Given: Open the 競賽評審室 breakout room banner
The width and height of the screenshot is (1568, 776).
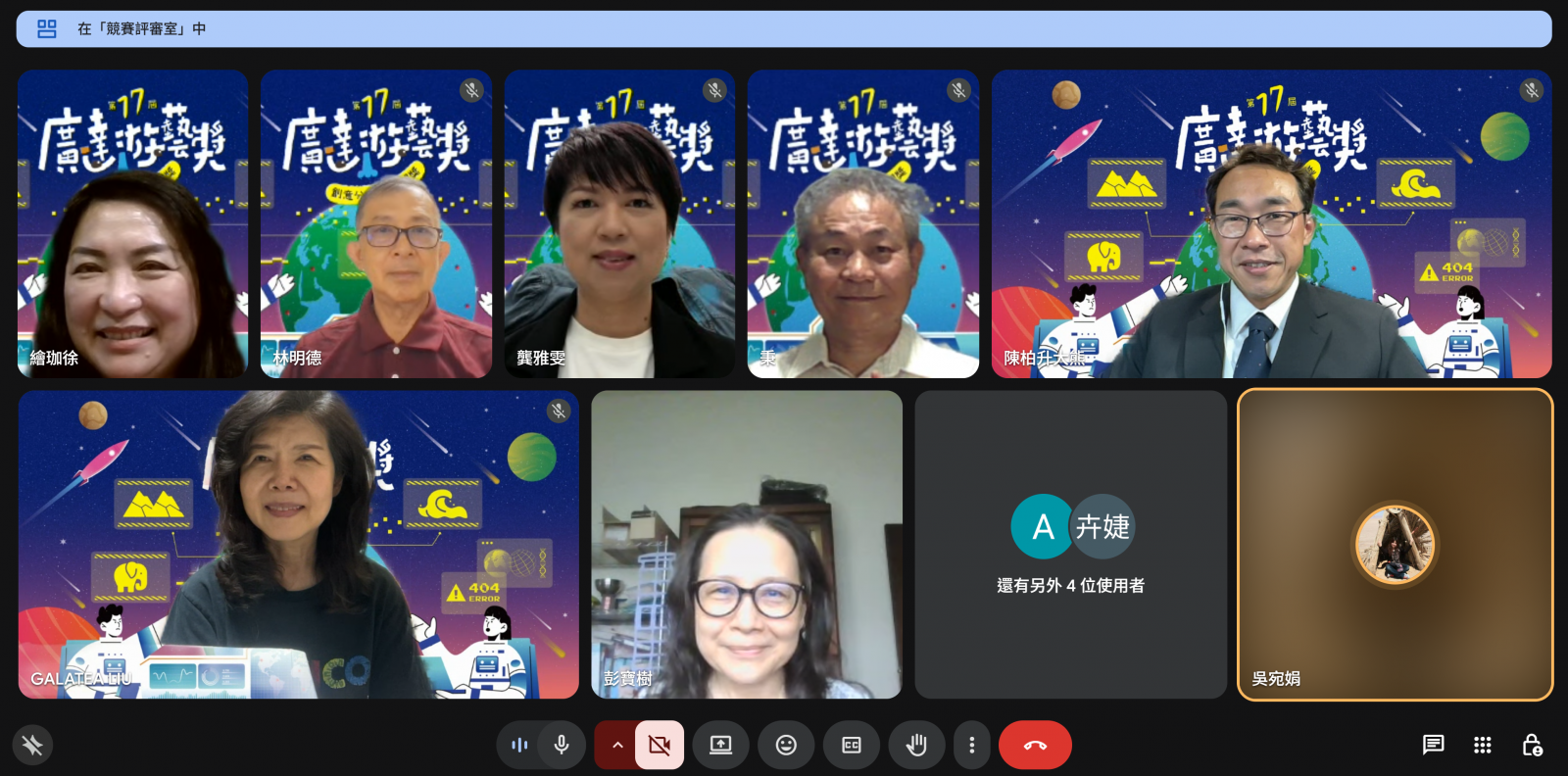Looking at the screenshot, I should coord(784,29).
